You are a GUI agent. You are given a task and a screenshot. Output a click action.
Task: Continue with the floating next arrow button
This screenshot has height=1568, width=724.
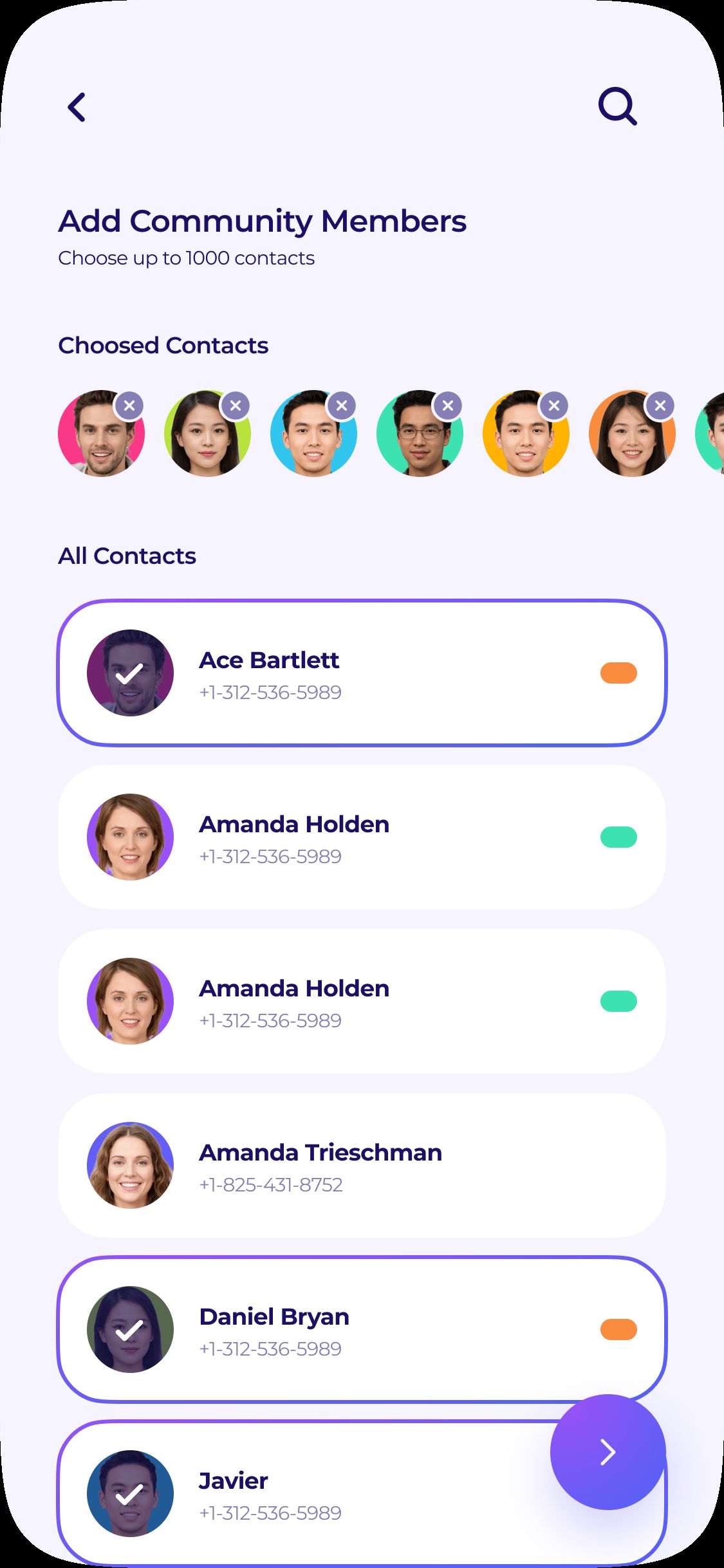tap(608, 1452)
